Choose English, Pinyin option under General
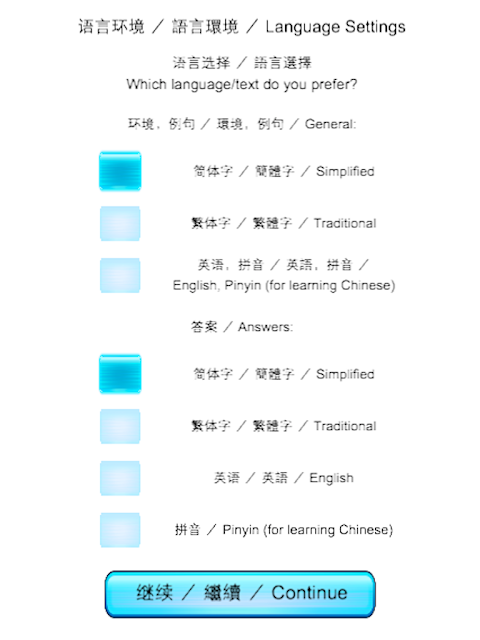 120,275
